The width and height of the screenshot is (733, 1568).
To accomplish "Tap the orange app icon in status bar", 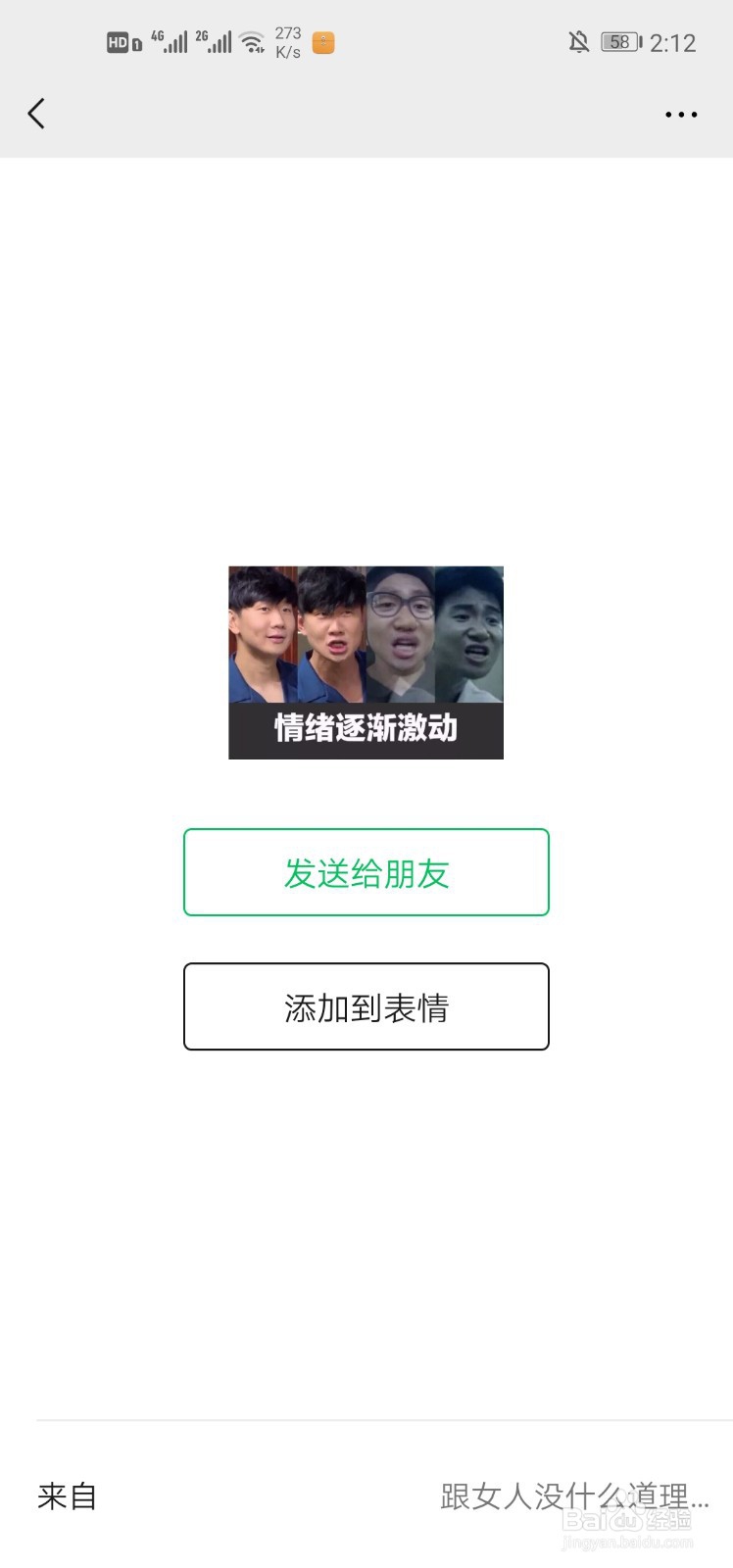I will point(321,43).
